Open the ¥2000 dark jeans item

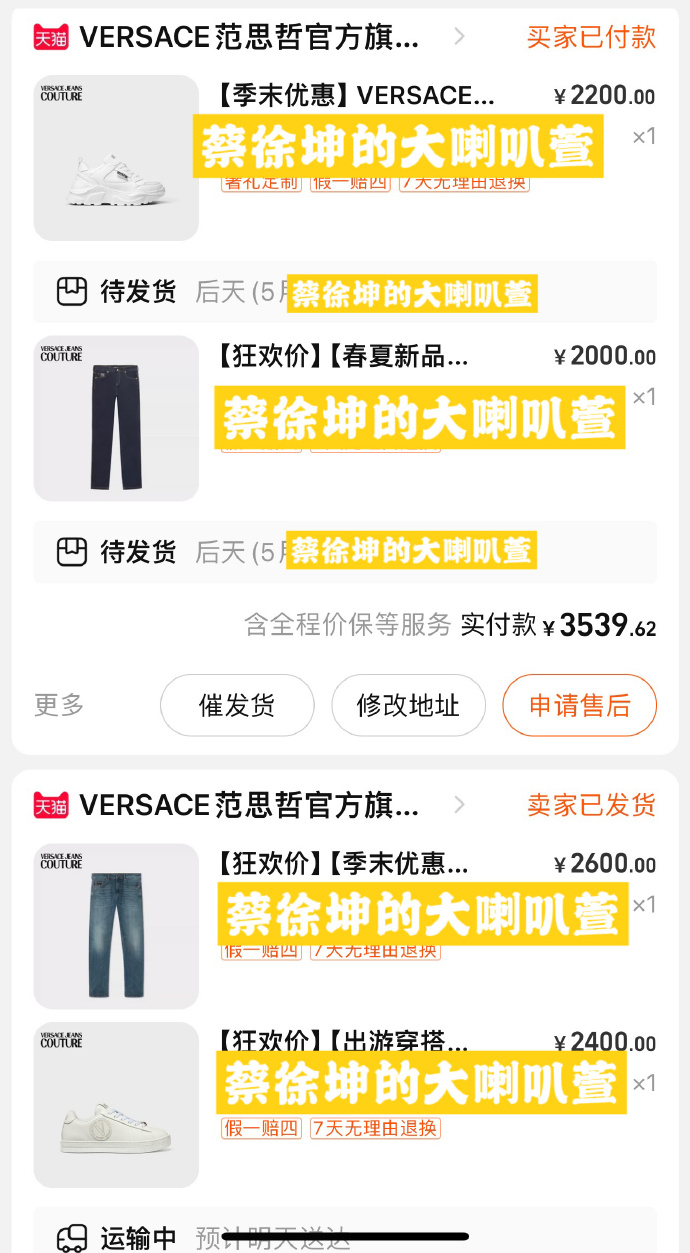(x=116, y=418)
